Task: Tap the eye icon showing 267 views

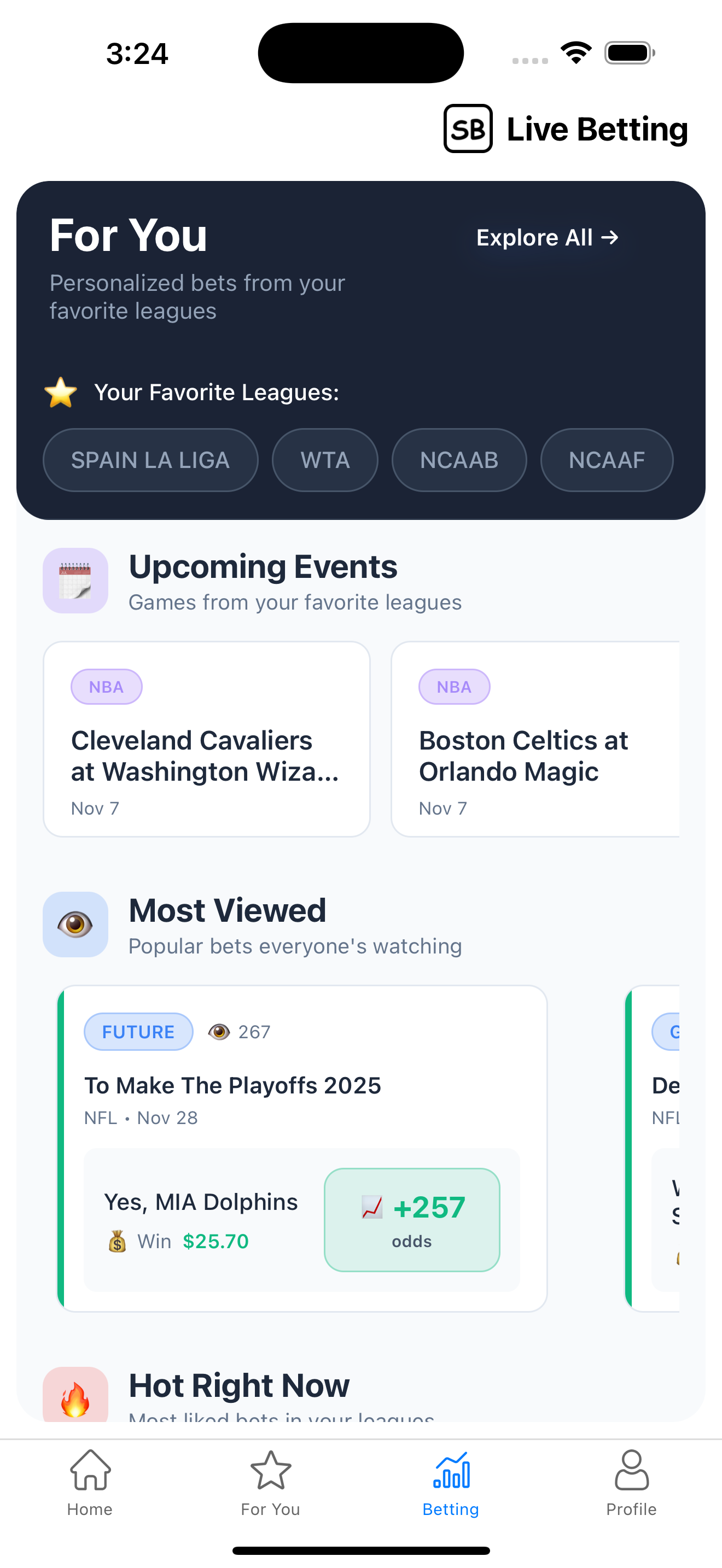Action: tap(220, 1031)
